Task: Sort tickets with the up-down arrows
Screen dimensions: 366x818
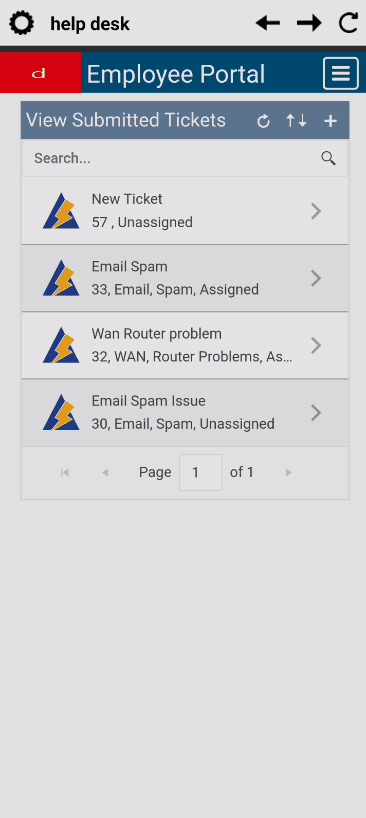Action: pyautogui.click(x=296, y=121)
